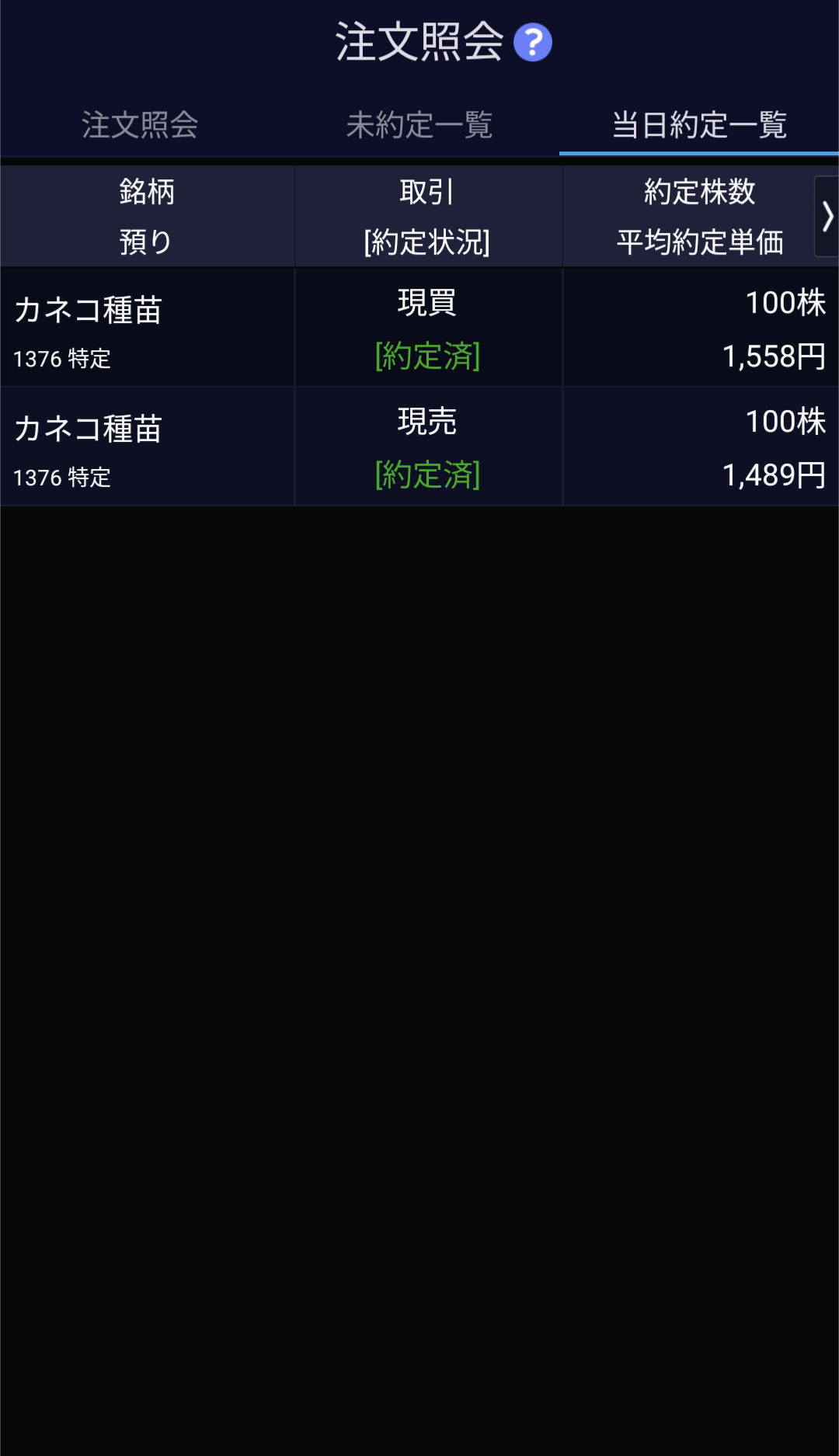Open the カネコ種苗 現売 order row

pos(419,447)
